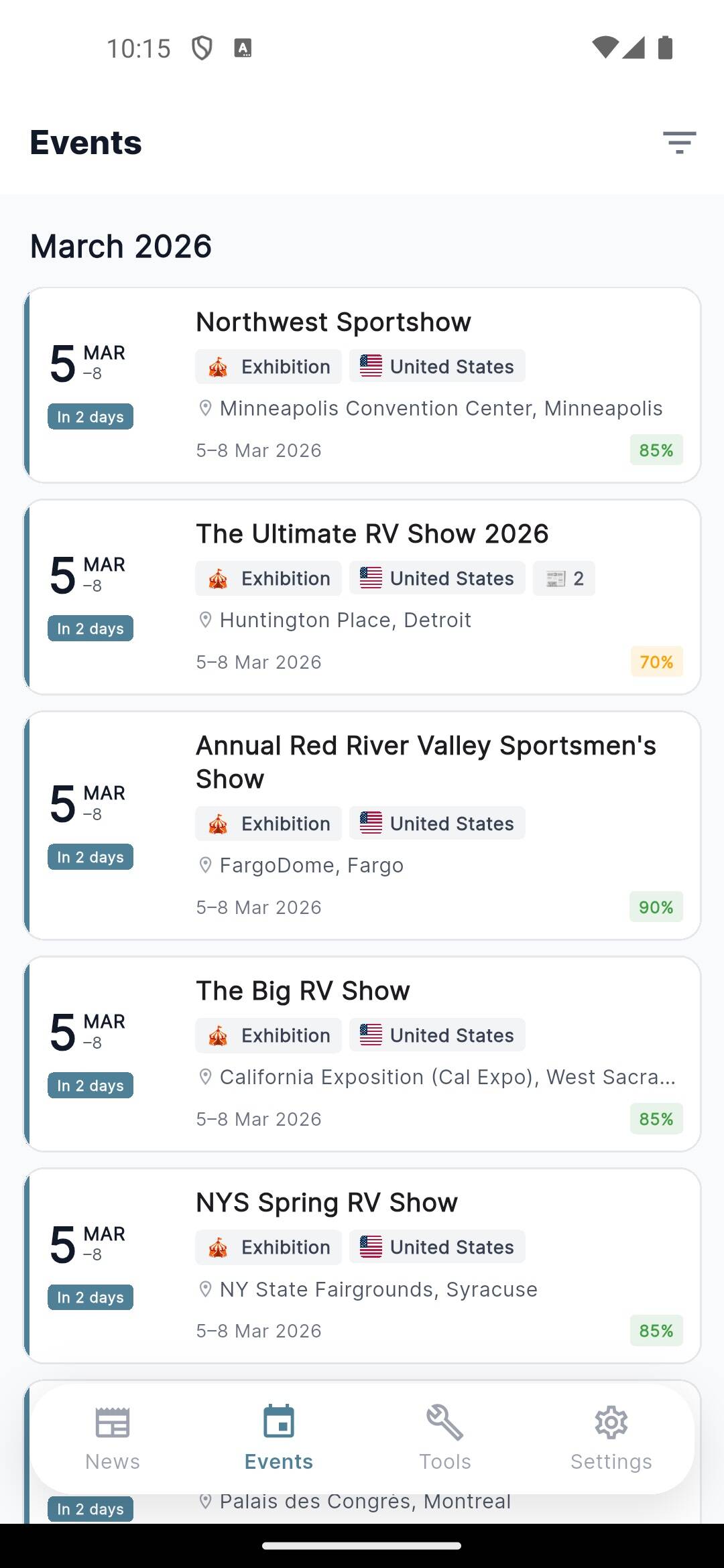Click the location pin for Huntington Place, Detroit
Image resolution: width=724 pixels, height=1568 pixels.
(204, 620)
